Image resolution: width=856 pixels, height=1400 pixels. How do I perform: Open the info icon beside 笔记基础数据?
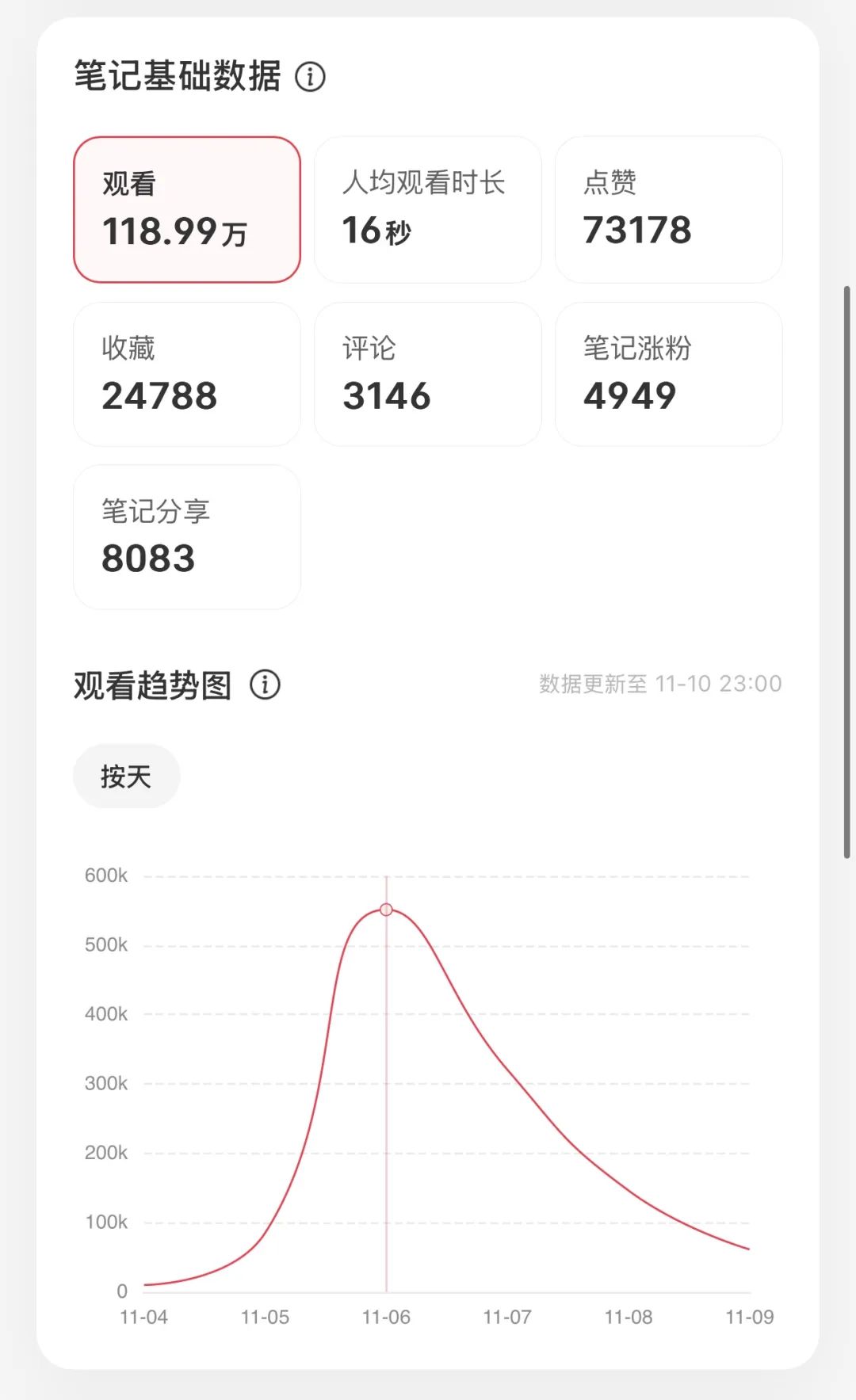click(x=310, y=77)
